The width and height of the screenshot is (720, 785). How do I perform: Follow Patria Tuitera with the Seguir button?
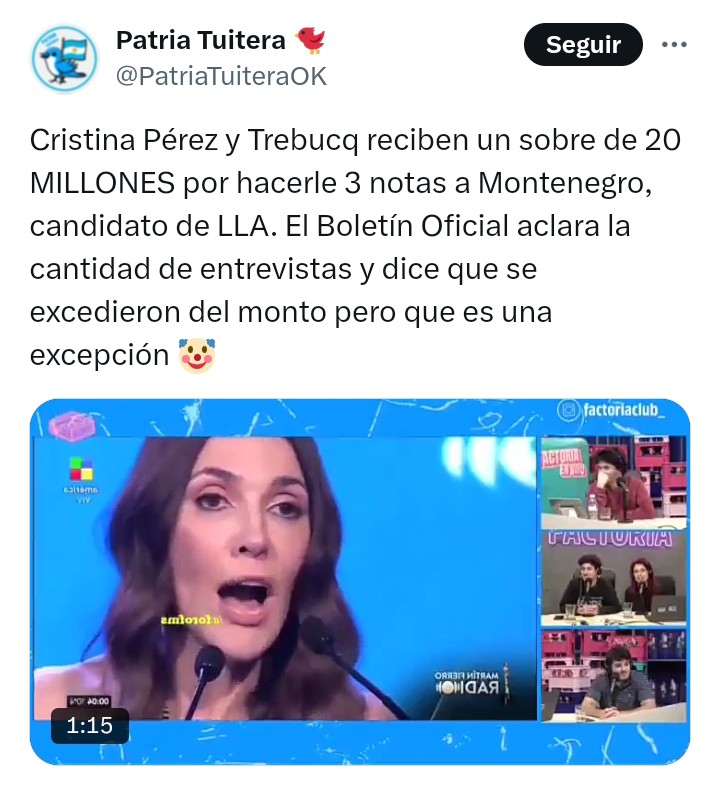583,45
